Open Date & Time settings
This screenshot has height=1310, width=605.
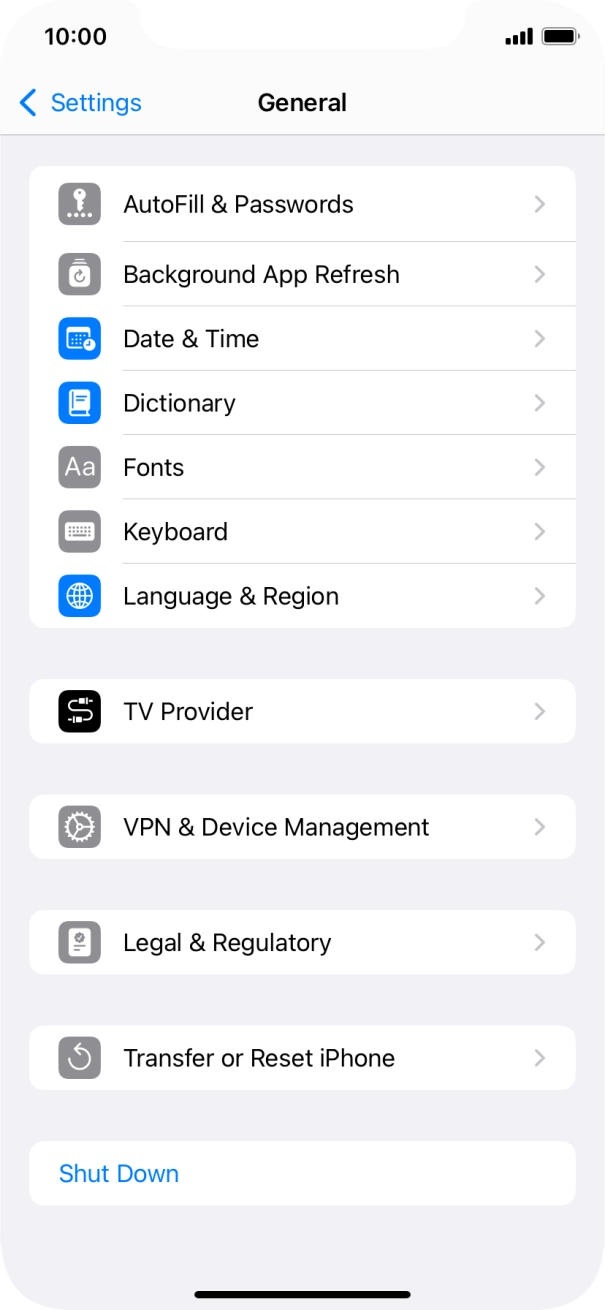[302, 339]
